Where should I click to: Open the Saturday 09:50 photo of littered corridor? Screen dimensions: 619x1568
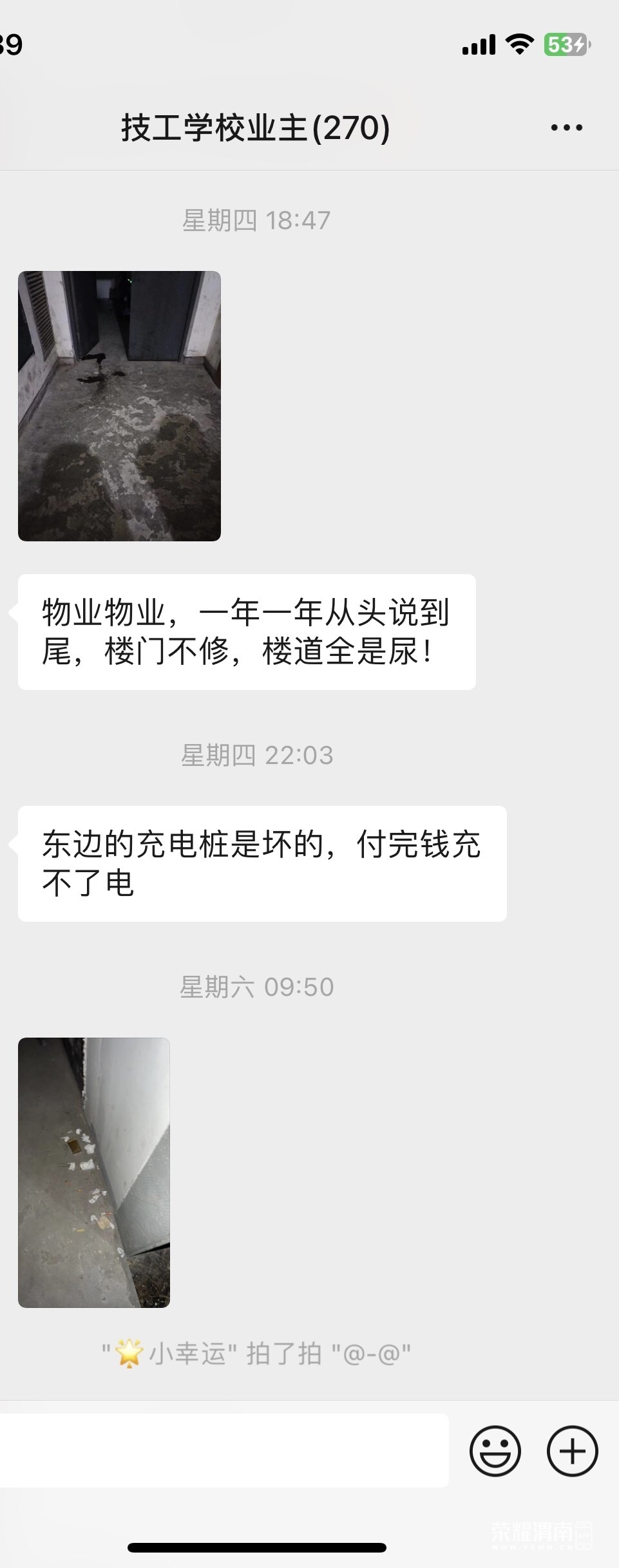click(x=94, y=1172)
